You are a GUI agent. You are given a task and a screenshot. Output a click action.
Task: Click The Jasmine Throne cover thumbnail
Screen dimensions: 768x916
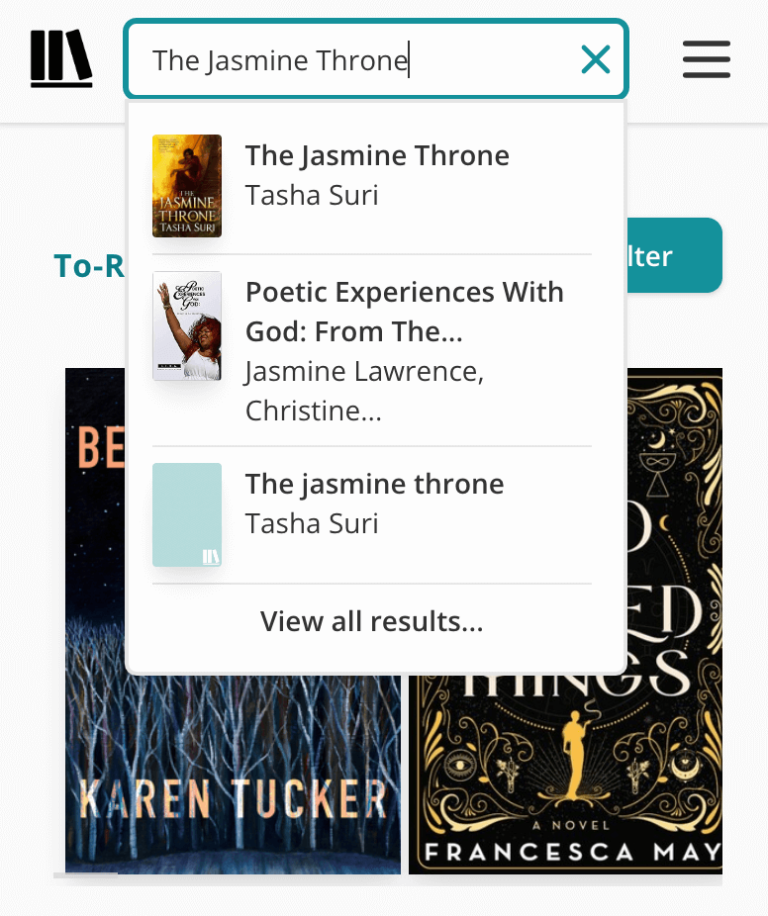tap(187, 186)
